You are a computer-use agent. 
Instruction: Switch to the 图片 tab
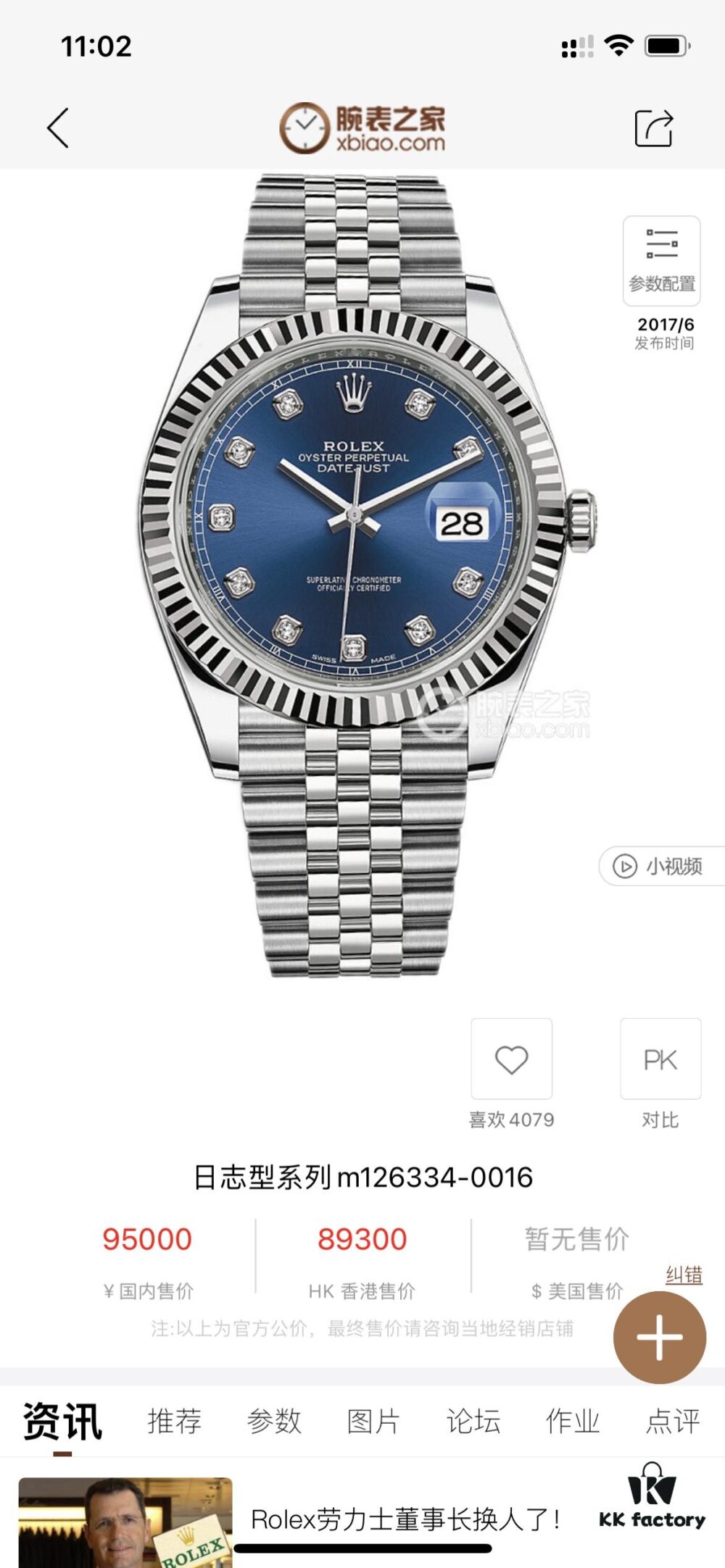(373, 1421)
